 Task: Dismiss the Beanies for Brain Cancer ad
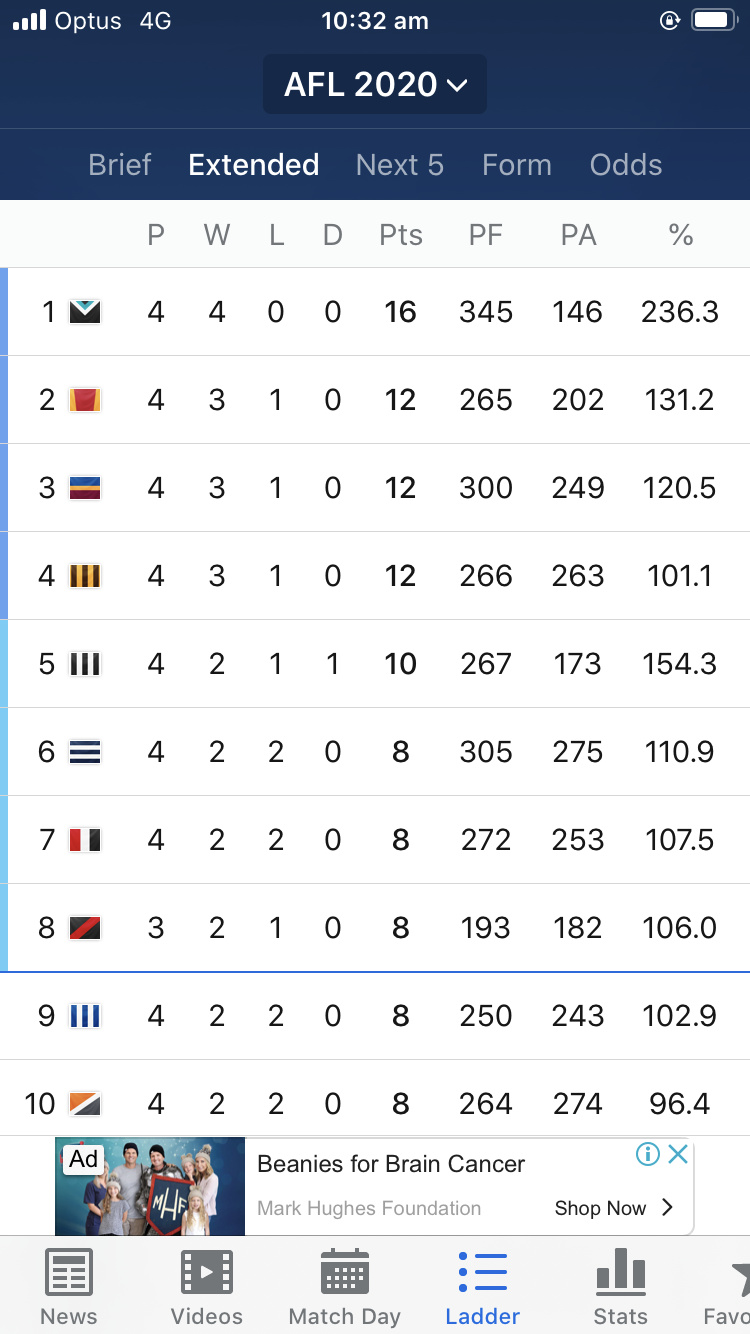tap(678, 1155)
